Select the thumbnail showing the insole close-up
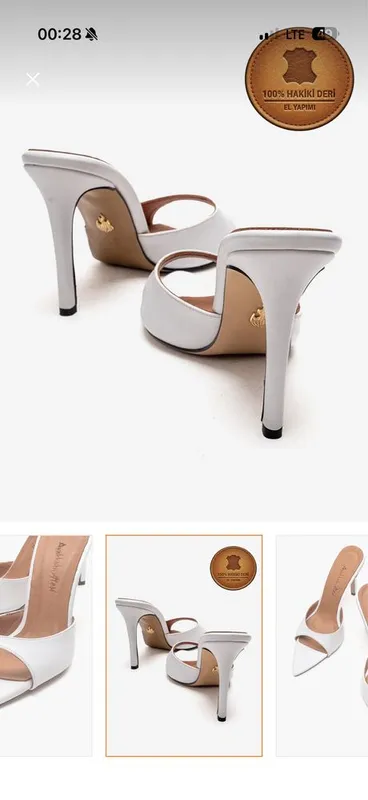The width and height of the screenshot is (368, 800). pyautogui.click(x=46, y=645)
